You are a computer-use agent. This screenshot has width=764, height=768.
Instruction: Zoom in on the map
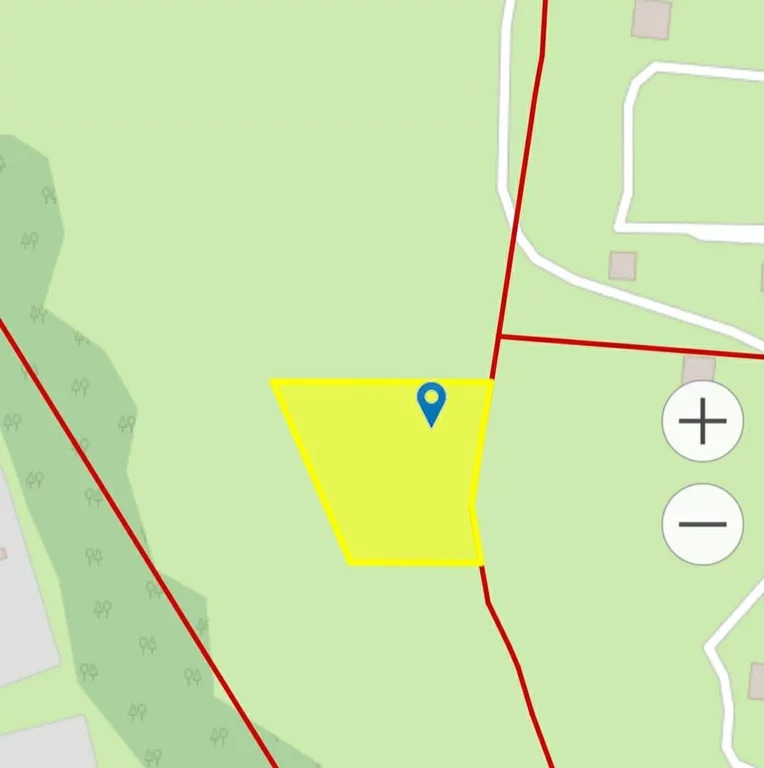[702, 421]
